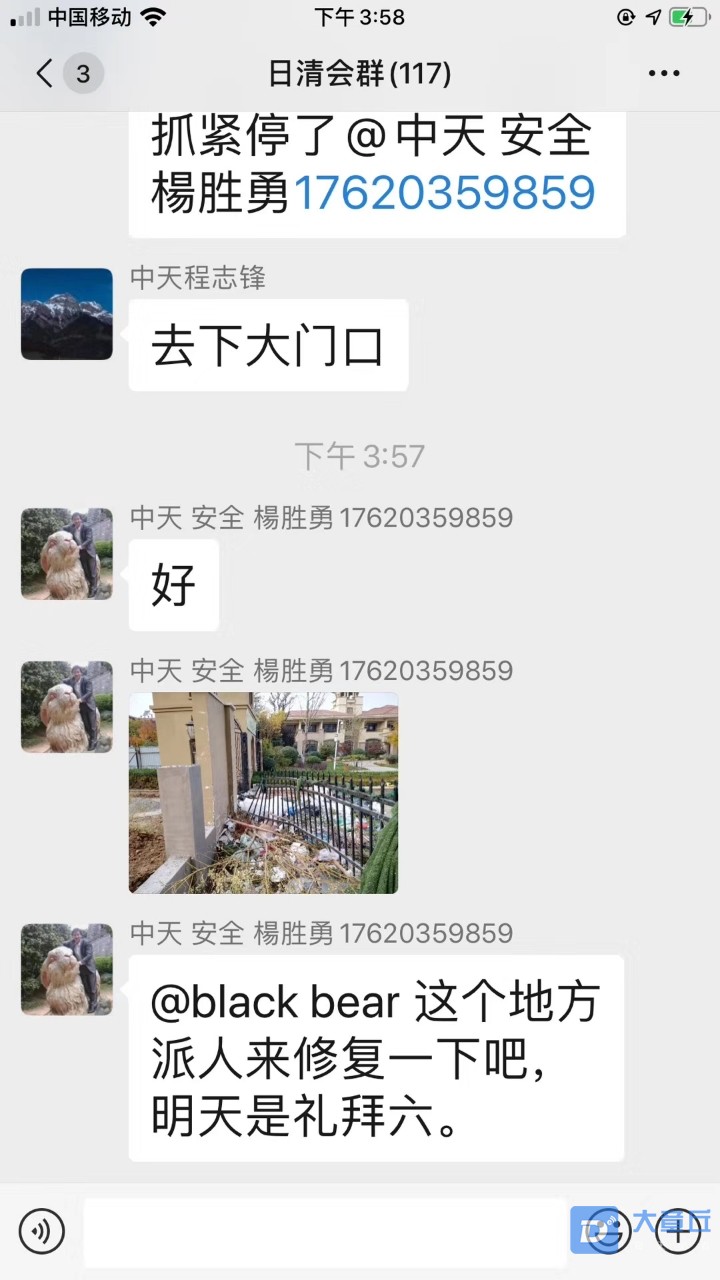Image resolution: width=720 pixels, height=1280 pixels.
Task: Focus the message text field
Action: [325, 1232]
